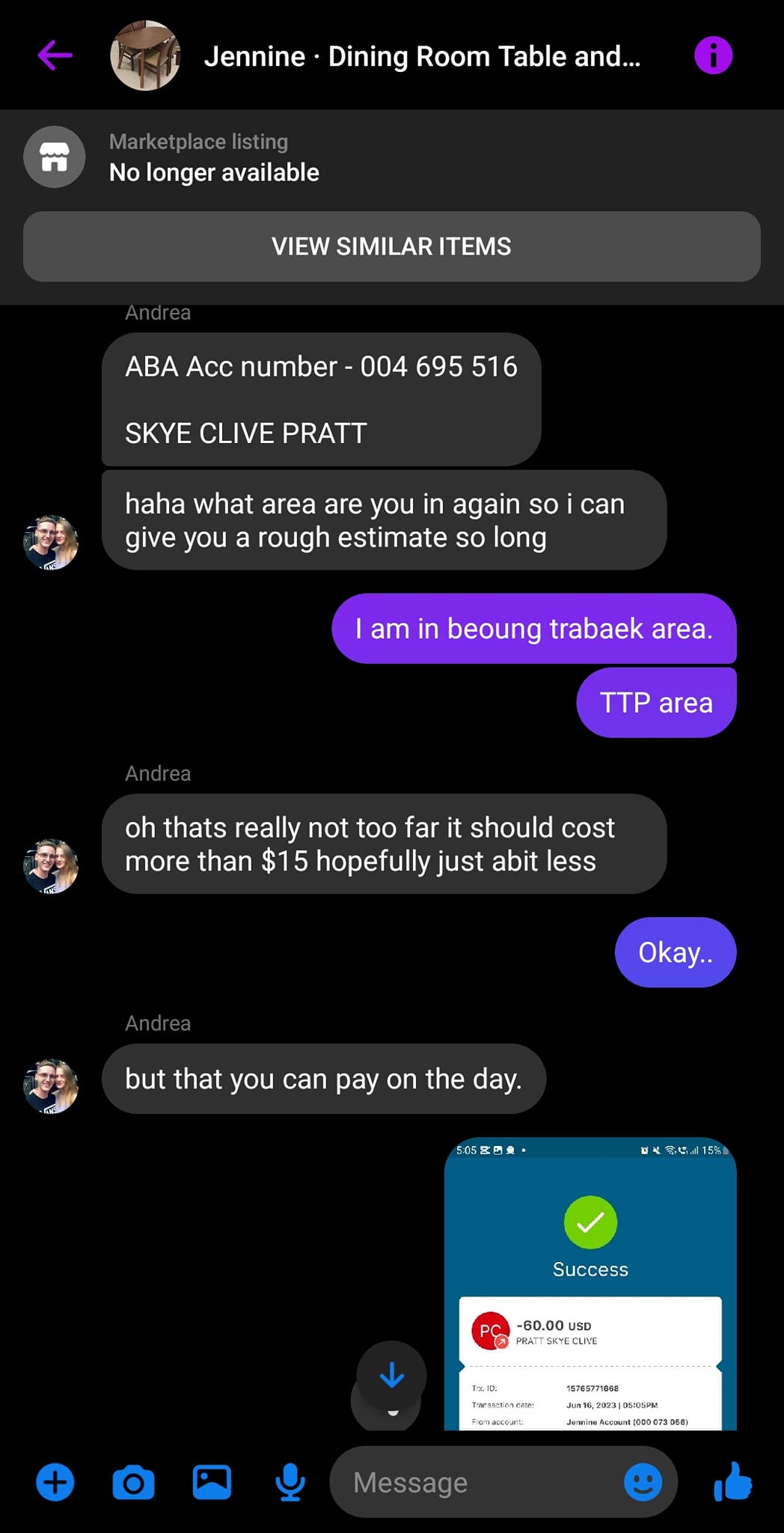The width and height of the screenshot is (784, 1533).
Task: Tap View Similar Items button
Action: click(391, 246)
